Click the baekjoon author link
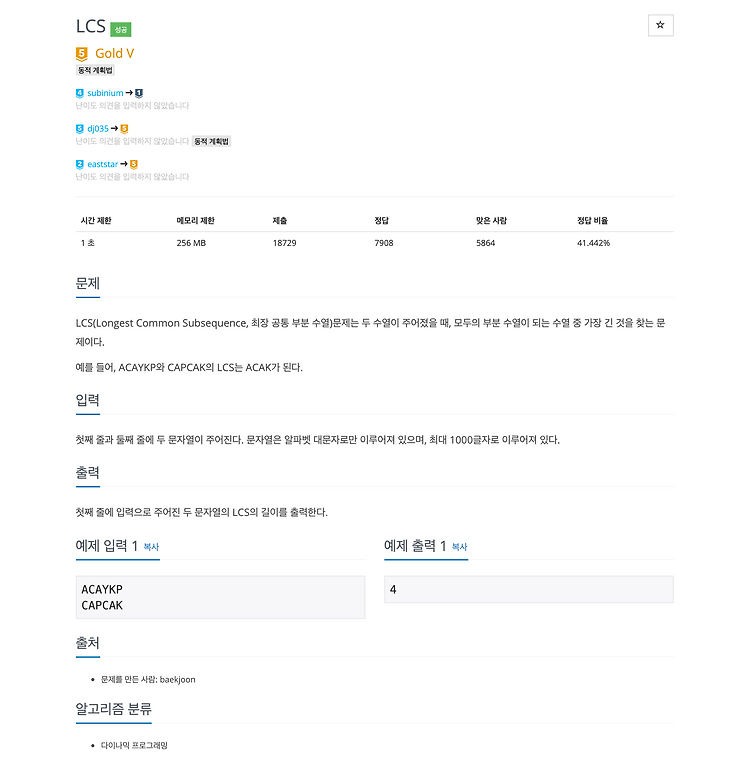 [x=177, y=678]
